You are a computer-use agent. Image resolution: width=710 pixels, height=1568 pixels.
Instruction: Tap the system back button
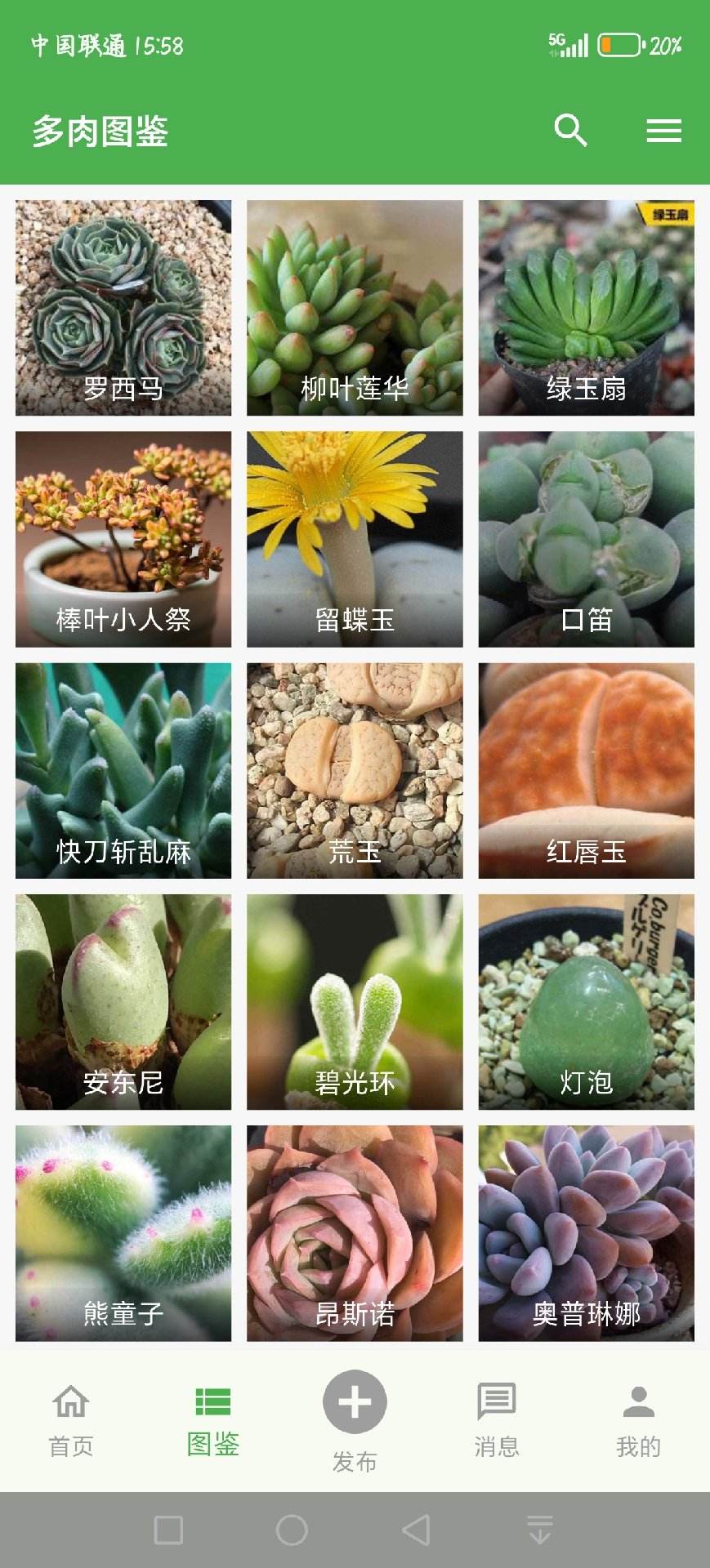pos(416,1530)
